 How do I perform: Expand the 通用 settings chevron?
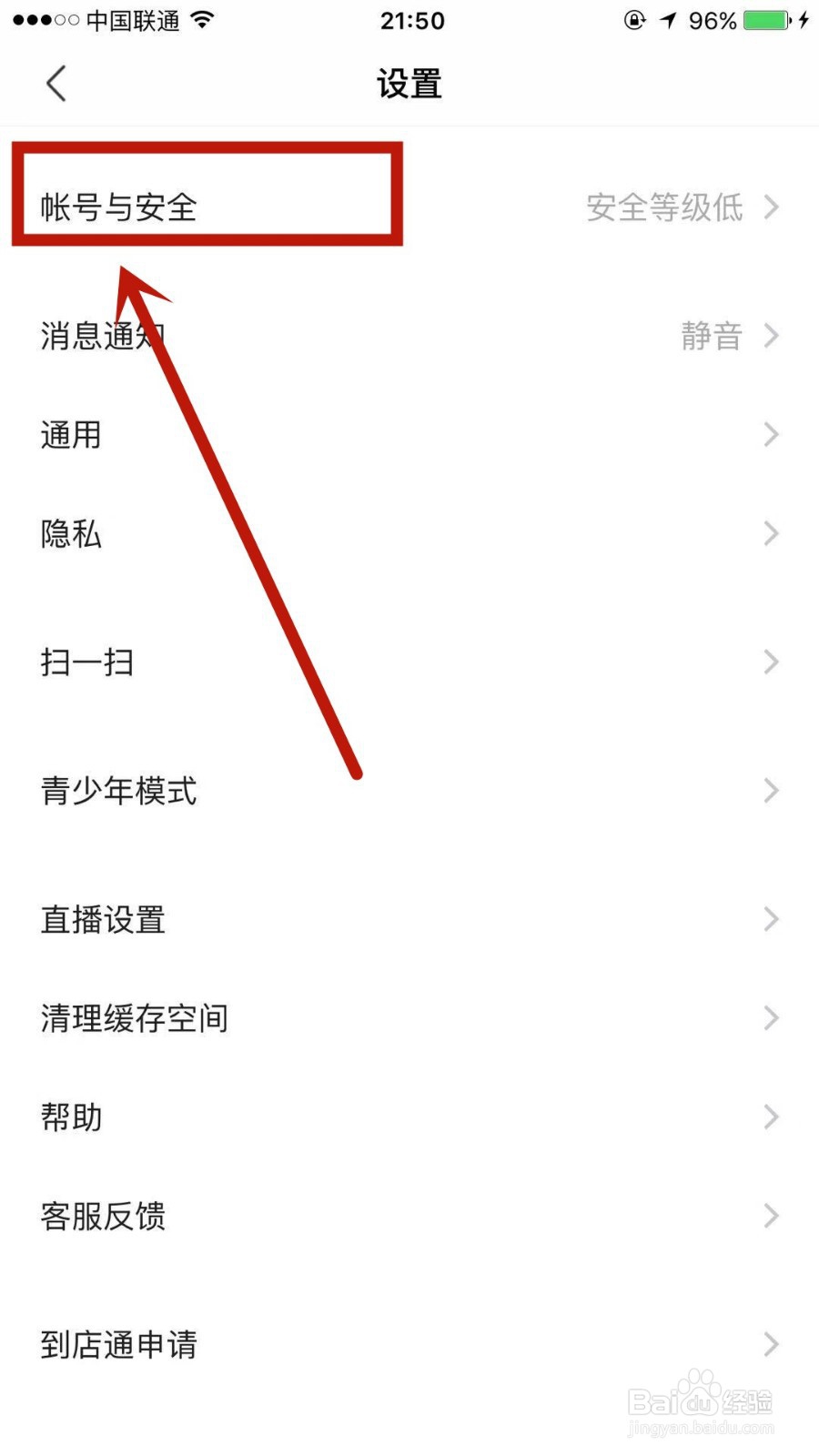(x=772, y=434)
